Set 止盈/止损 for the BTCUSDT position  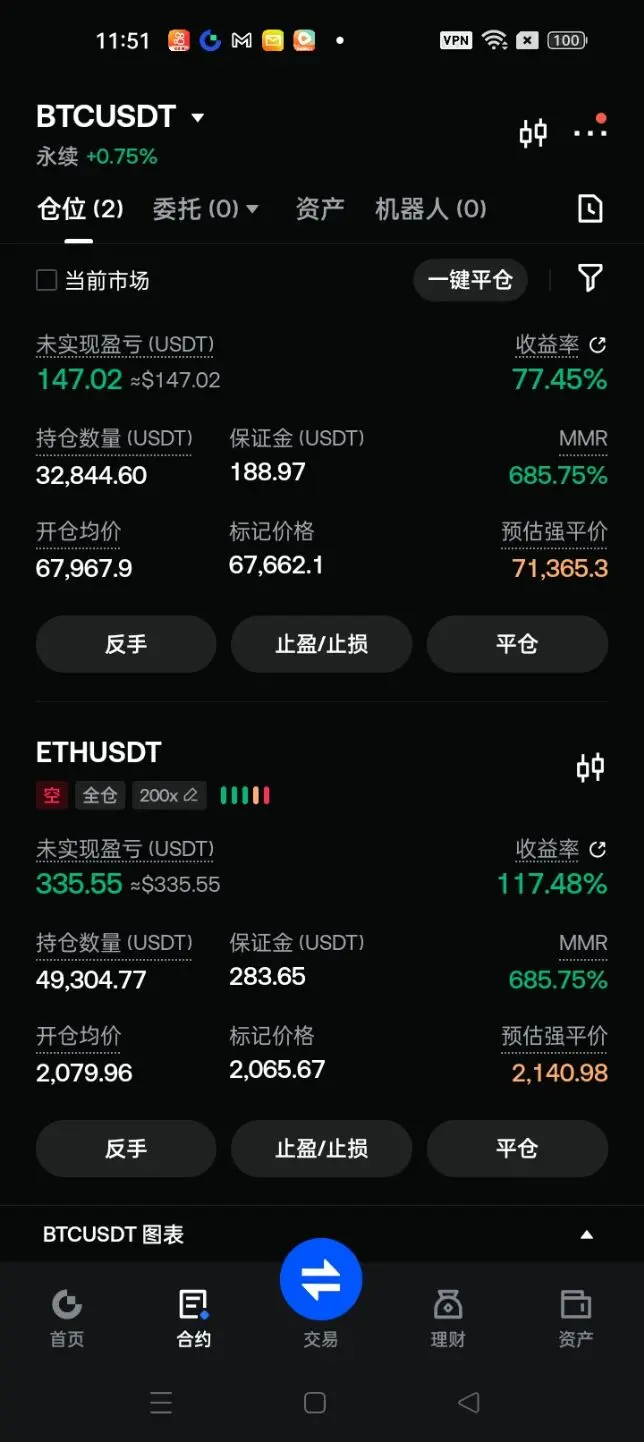tap(321, 644)
